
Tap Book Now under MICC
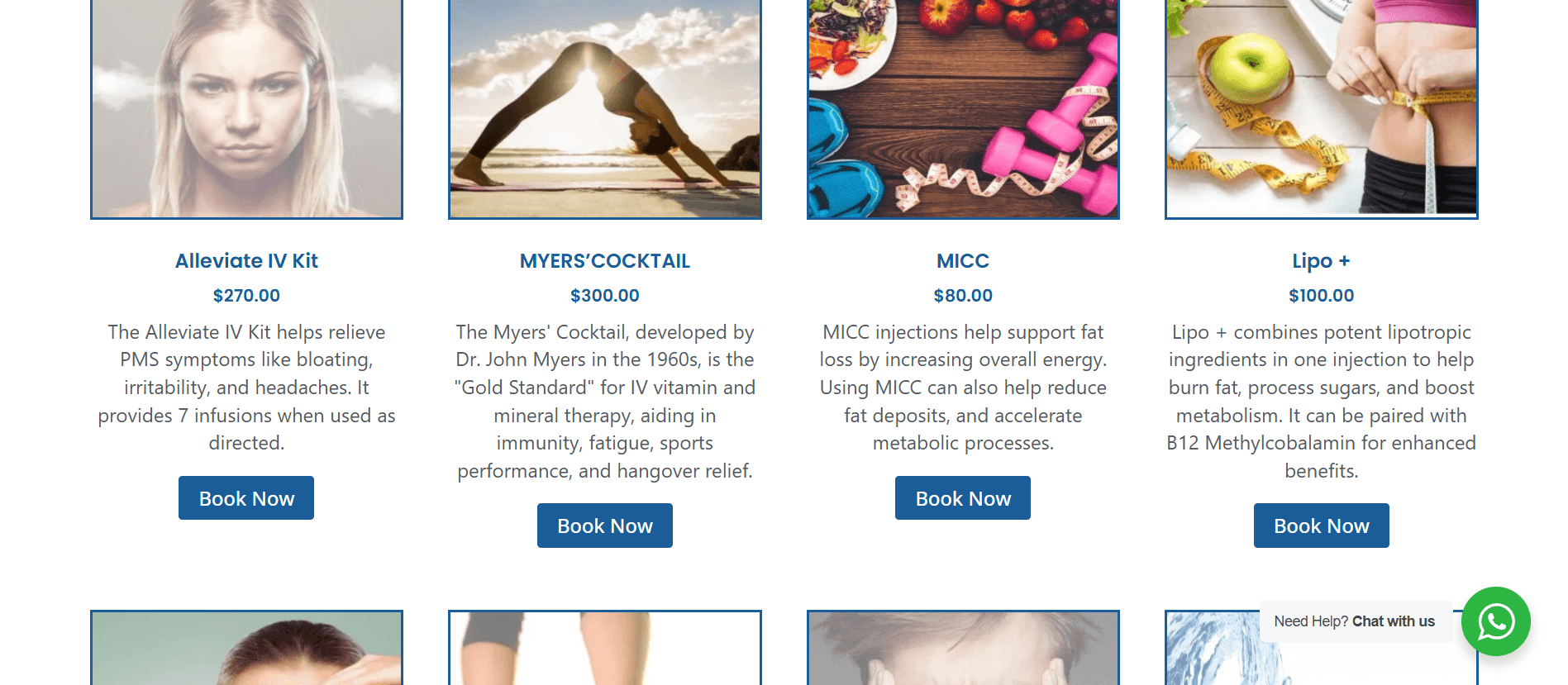click(x=962, y=498)
